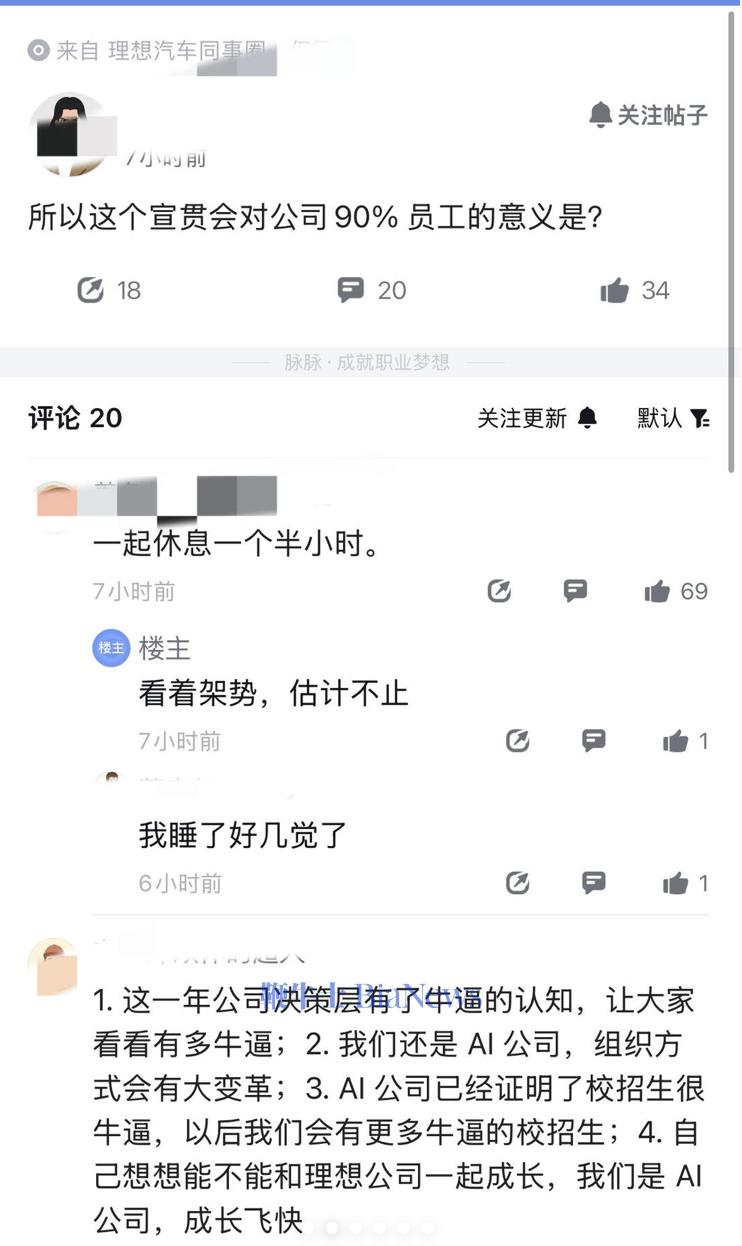742x1246 pixels.
Task: Click the comment icon under '我睡了好几觉了'
Action: point(594,884)
